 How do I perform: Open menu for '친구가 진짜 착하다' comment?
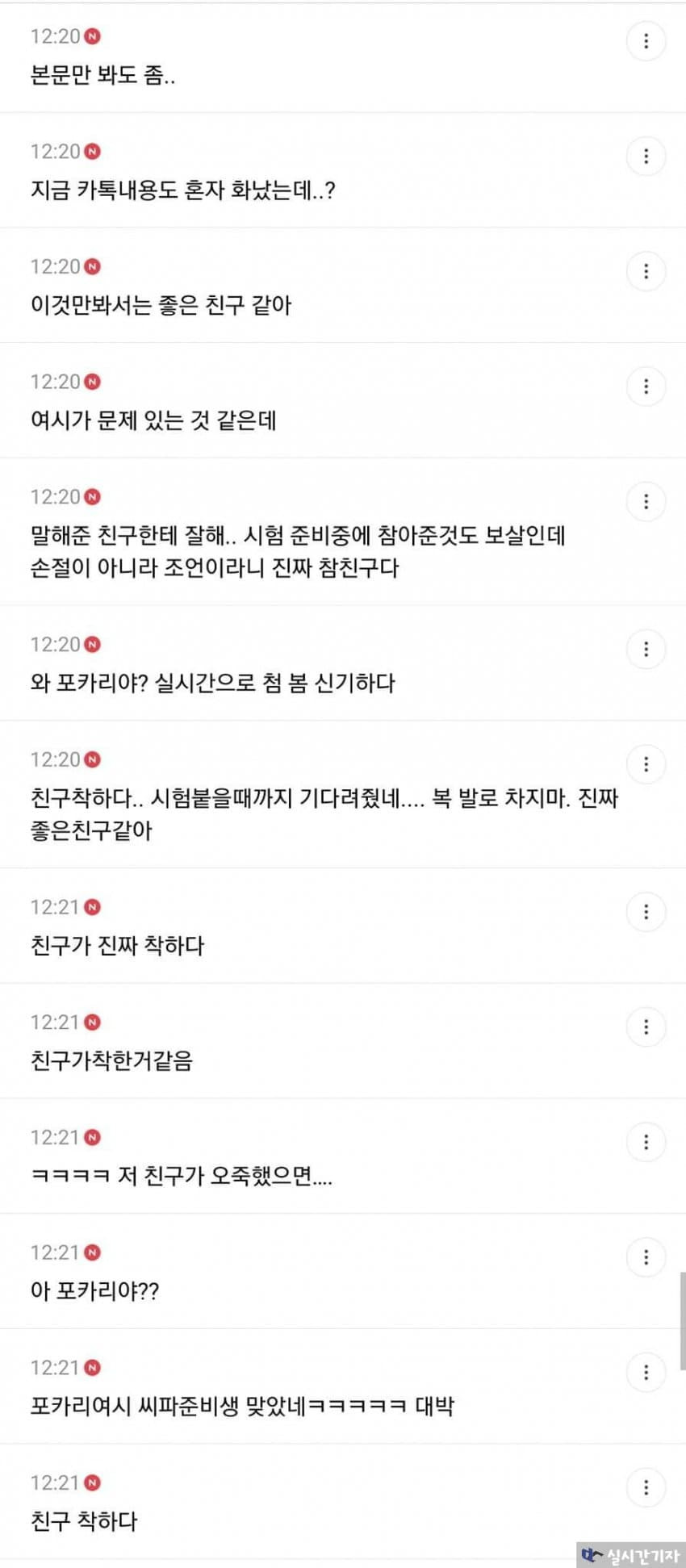click(646, 912)
